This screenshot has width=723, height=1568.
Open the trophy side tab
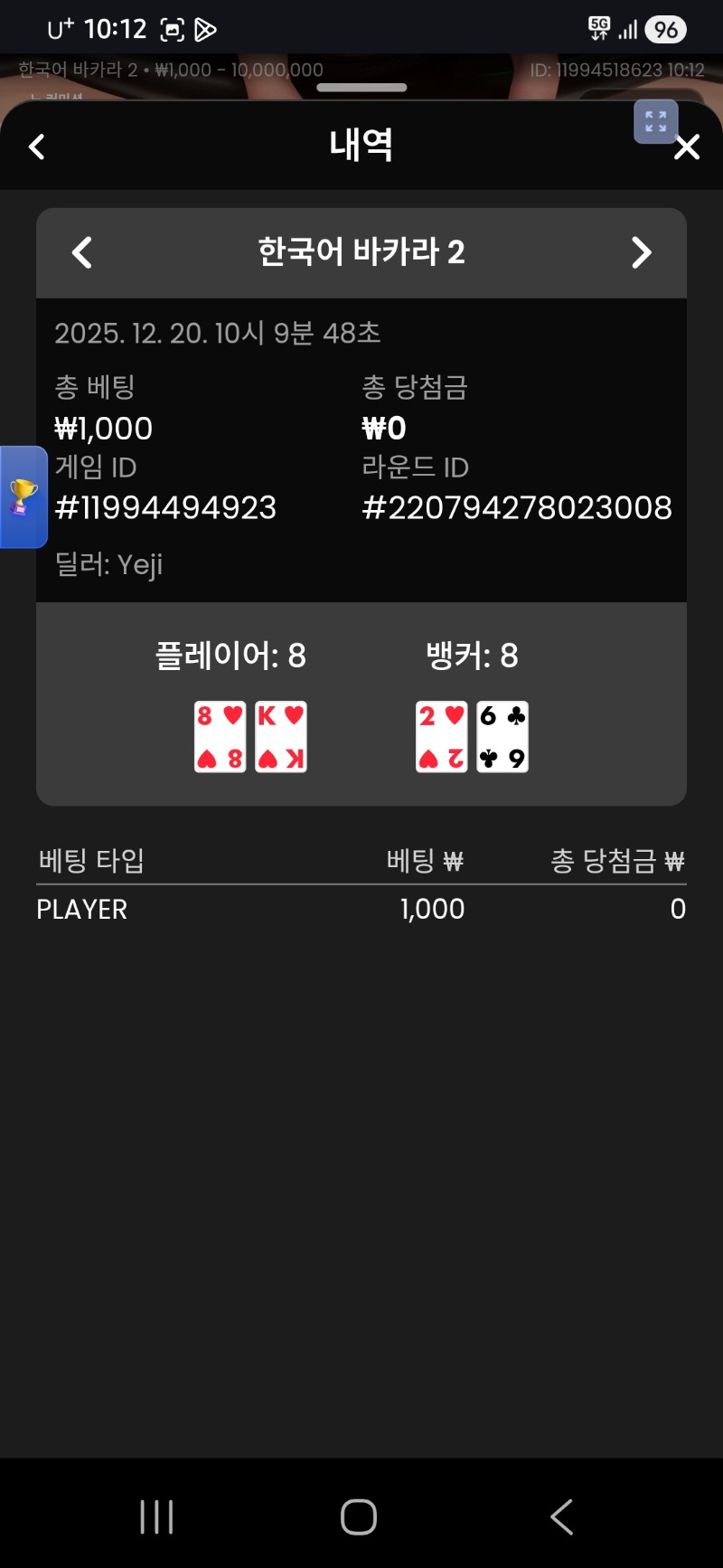tap(23, 496)
